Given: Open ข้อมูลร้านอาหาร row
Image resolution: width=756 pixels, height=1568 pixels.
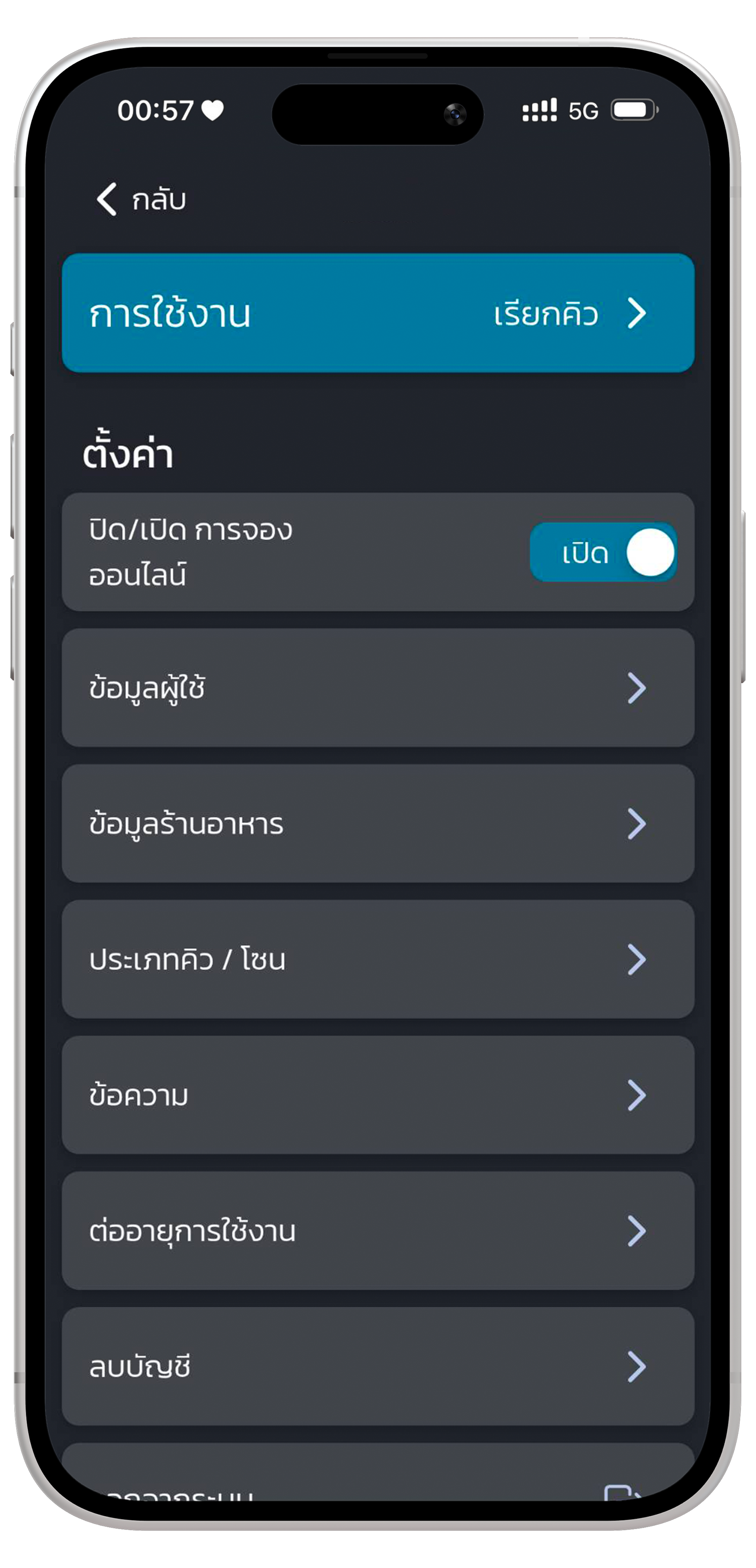Looking at the screenshot, I should 378,824.
